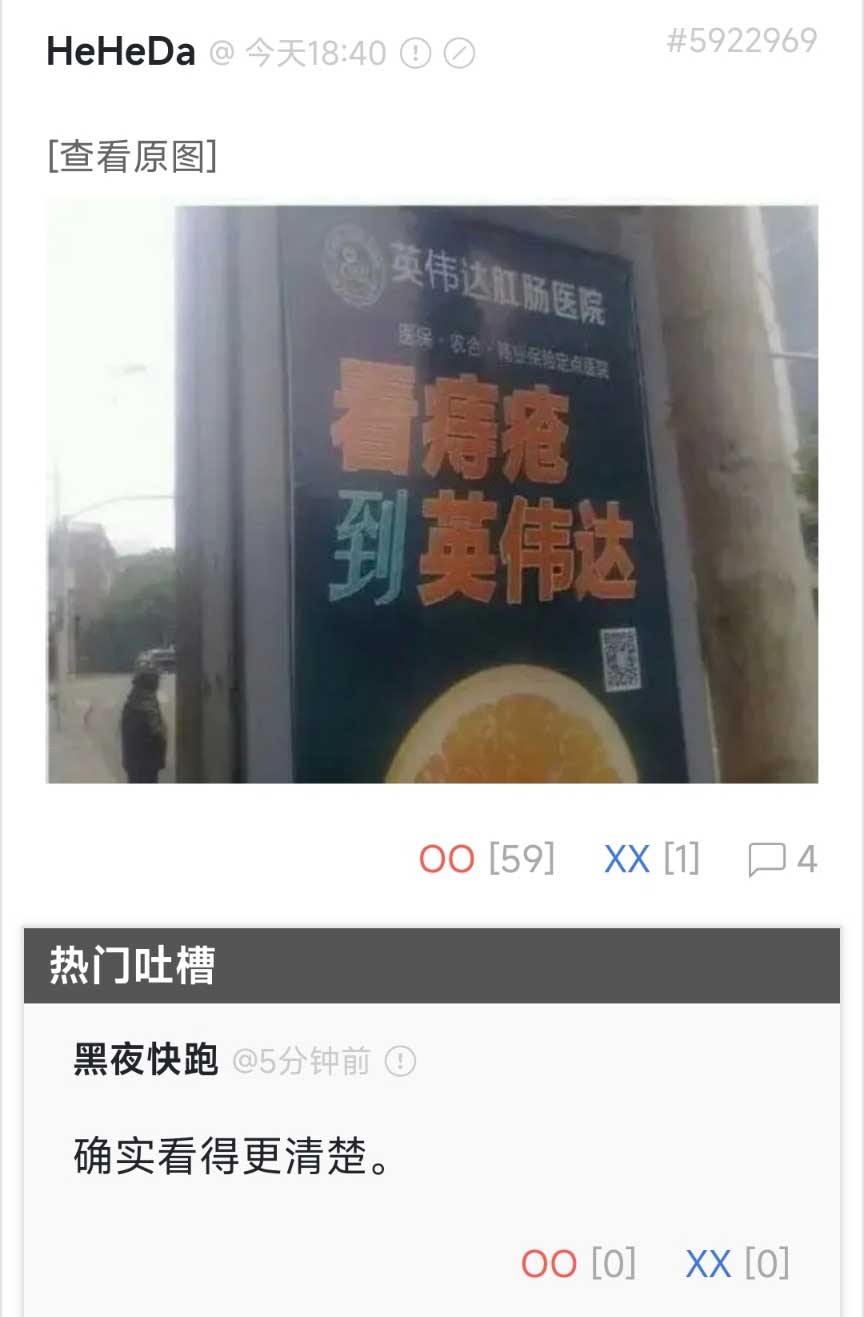Image resolution: width=864 pixels, height=1317 pixels.
Task: Report 黑夜快跑's comment
Action: tap(400, 1061)
